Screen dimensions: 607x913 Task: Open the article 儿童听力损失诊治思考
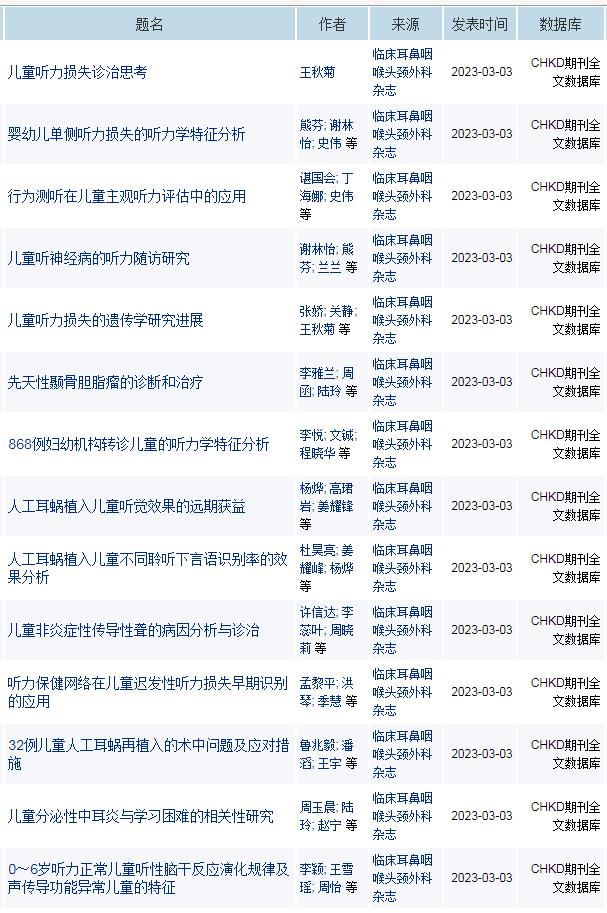tap(78, 72)
